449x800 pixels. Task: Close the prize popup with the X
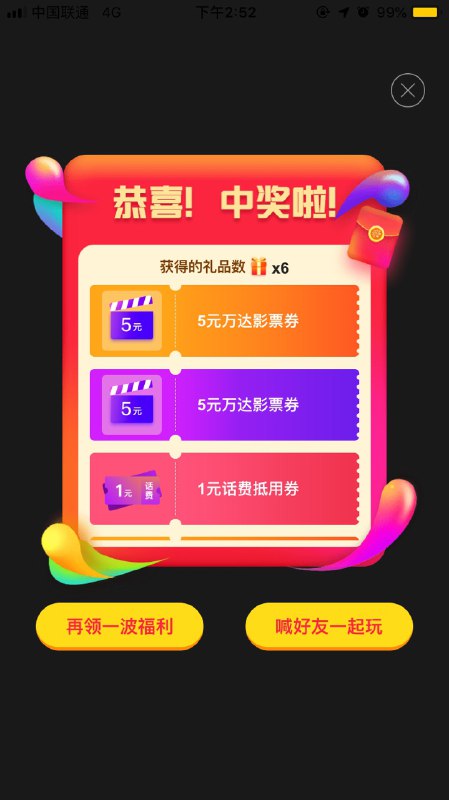(x=408, y=90)
